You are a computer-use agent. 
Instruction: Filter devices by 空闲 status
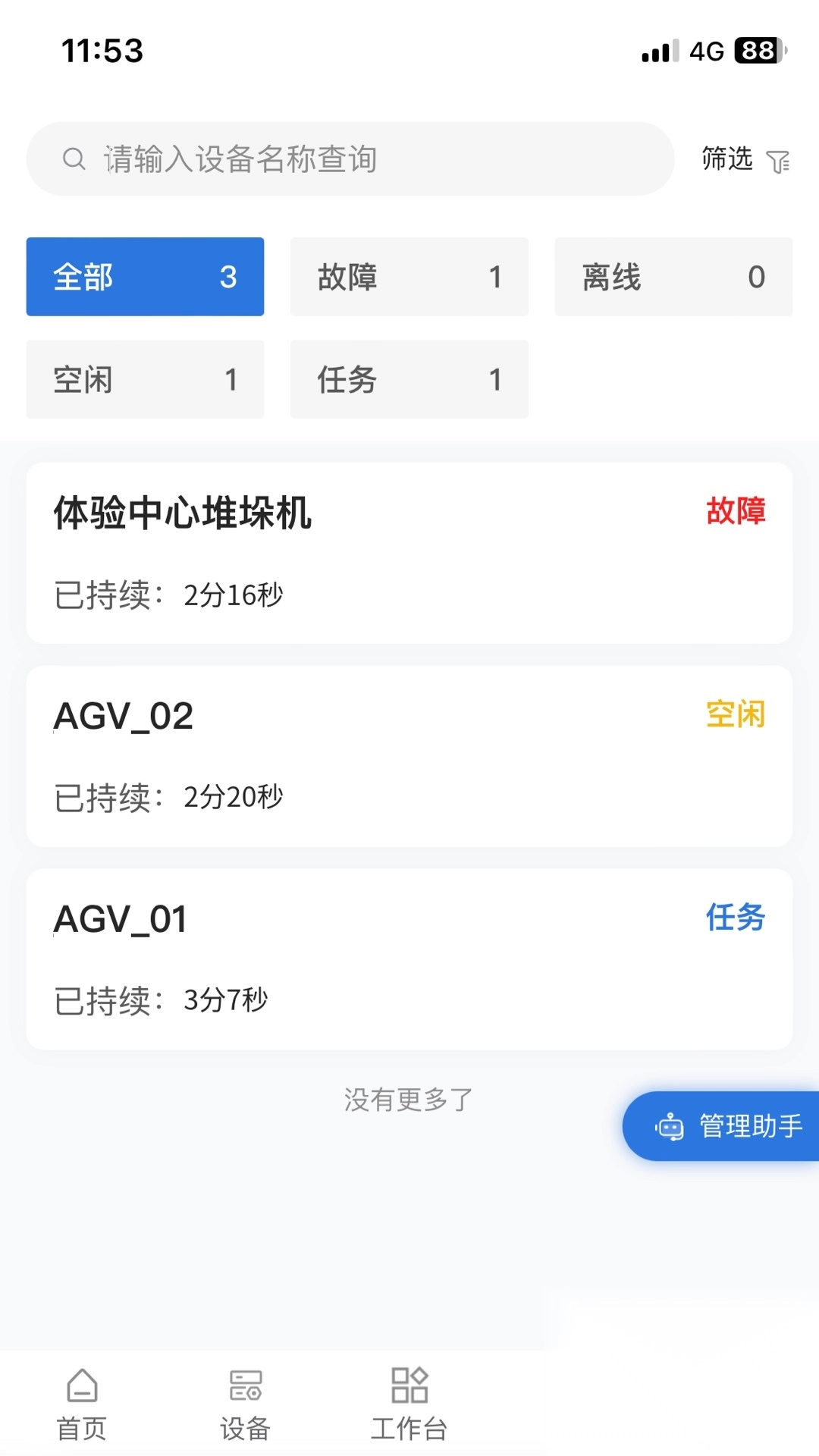click(x=145, y=379)
